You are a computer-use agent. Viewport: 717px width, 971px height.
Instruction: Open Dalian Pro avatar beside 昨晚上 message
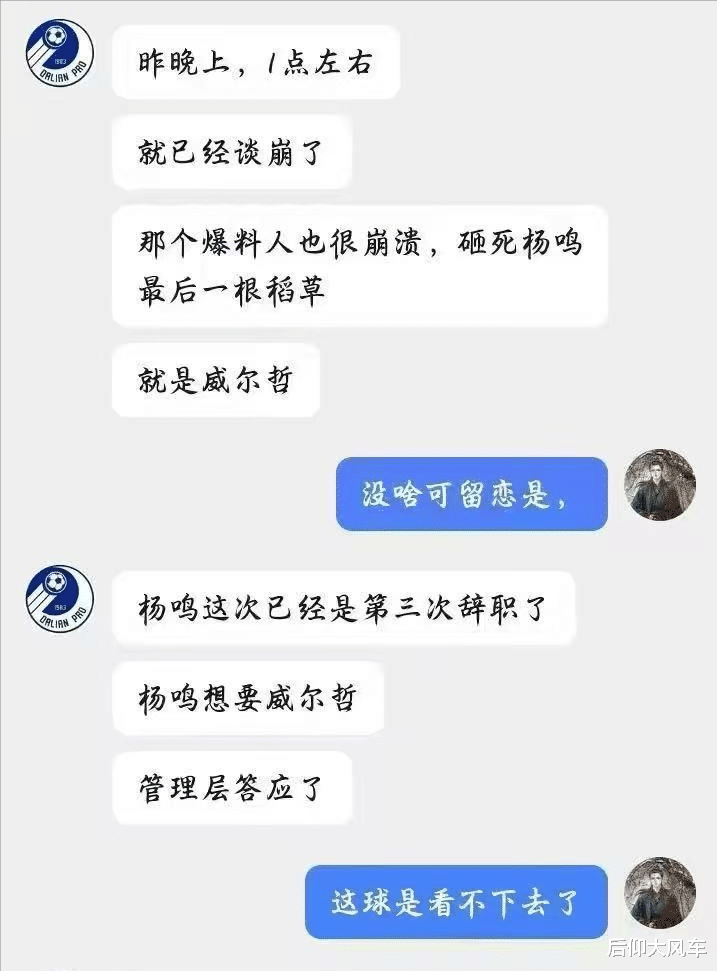(x=60, y=54)
